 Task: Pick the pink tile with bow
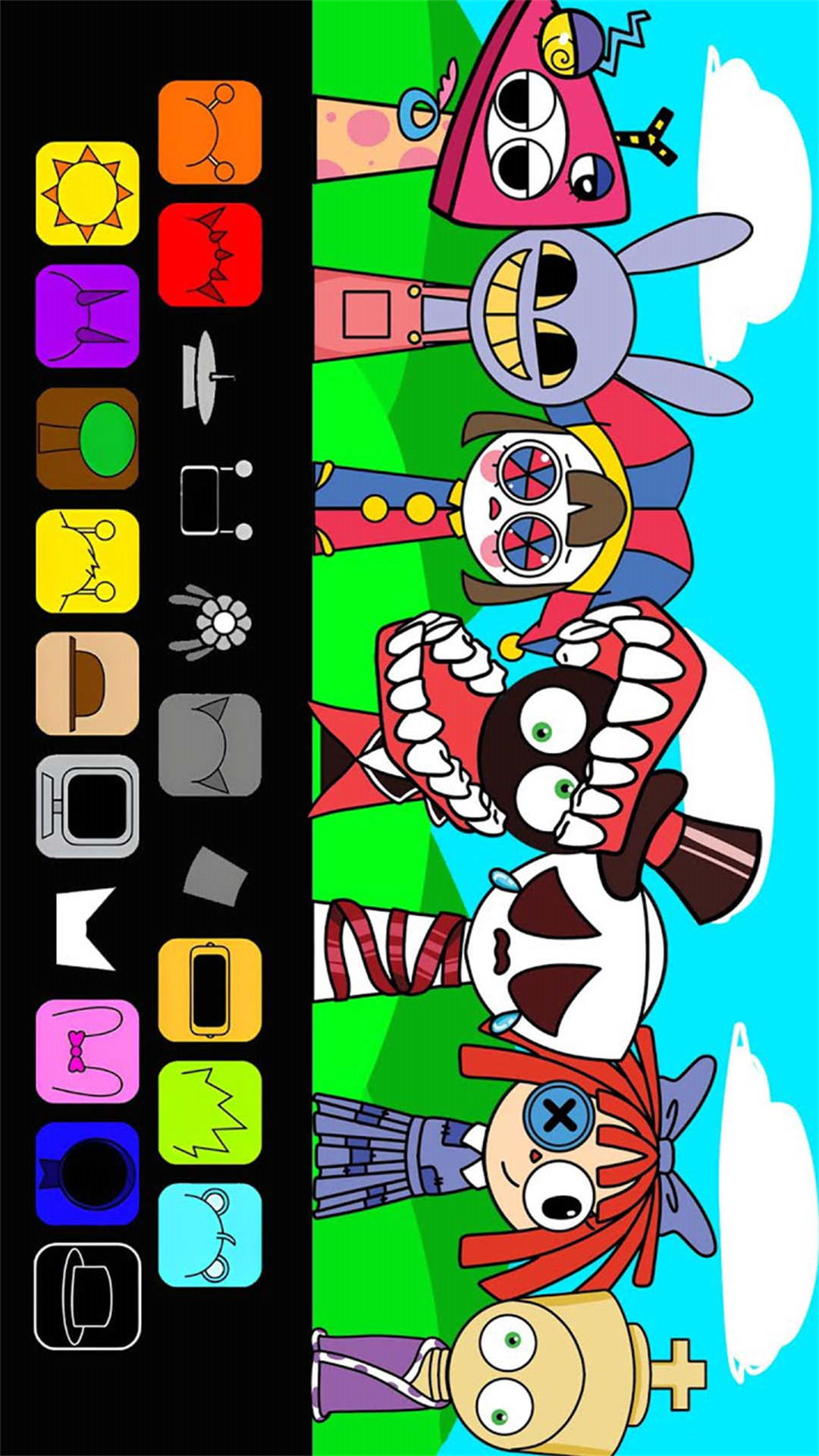pos(87,1051)
